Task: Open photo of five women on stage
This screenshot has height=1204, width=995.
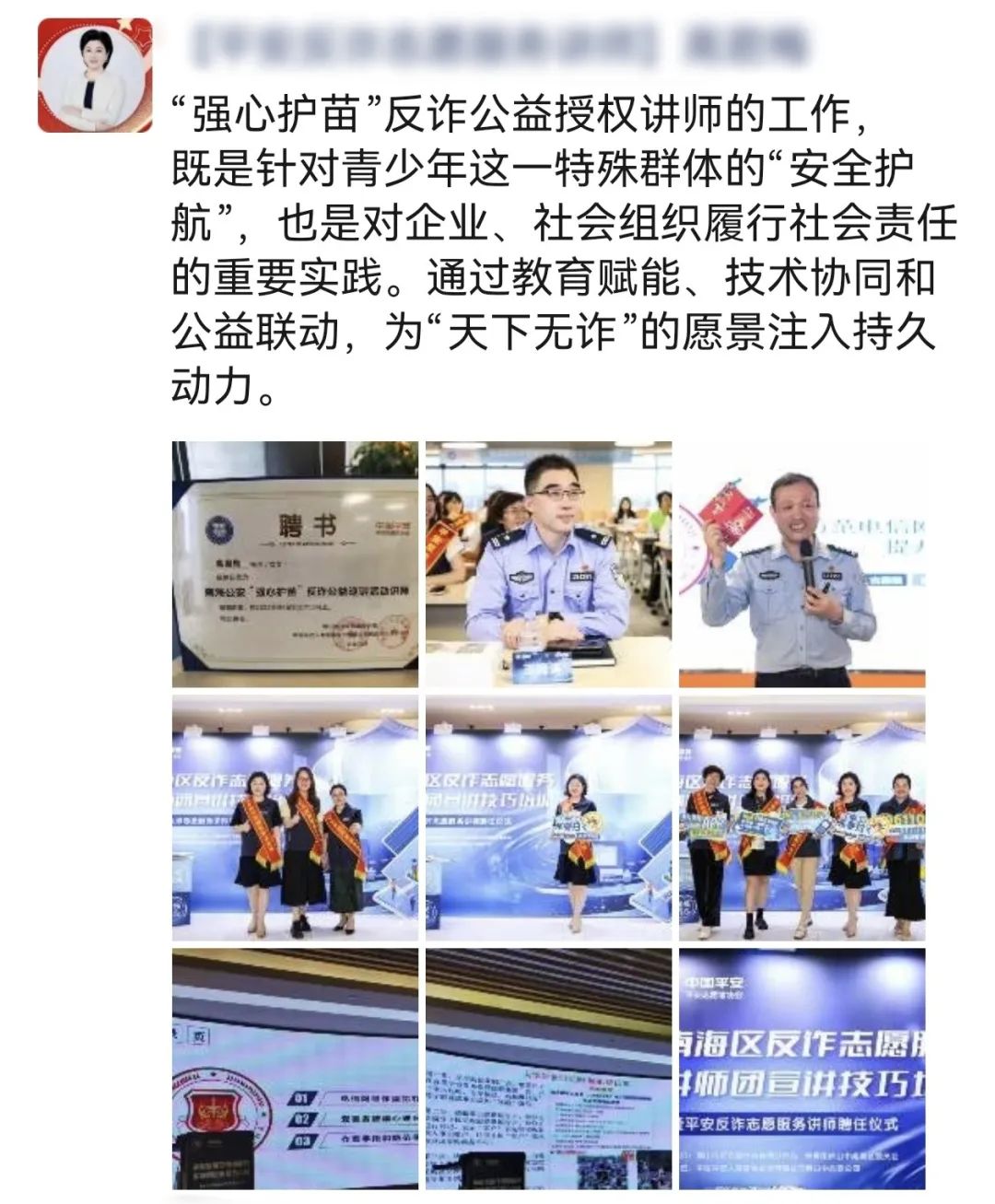Action: click(802, 818)
